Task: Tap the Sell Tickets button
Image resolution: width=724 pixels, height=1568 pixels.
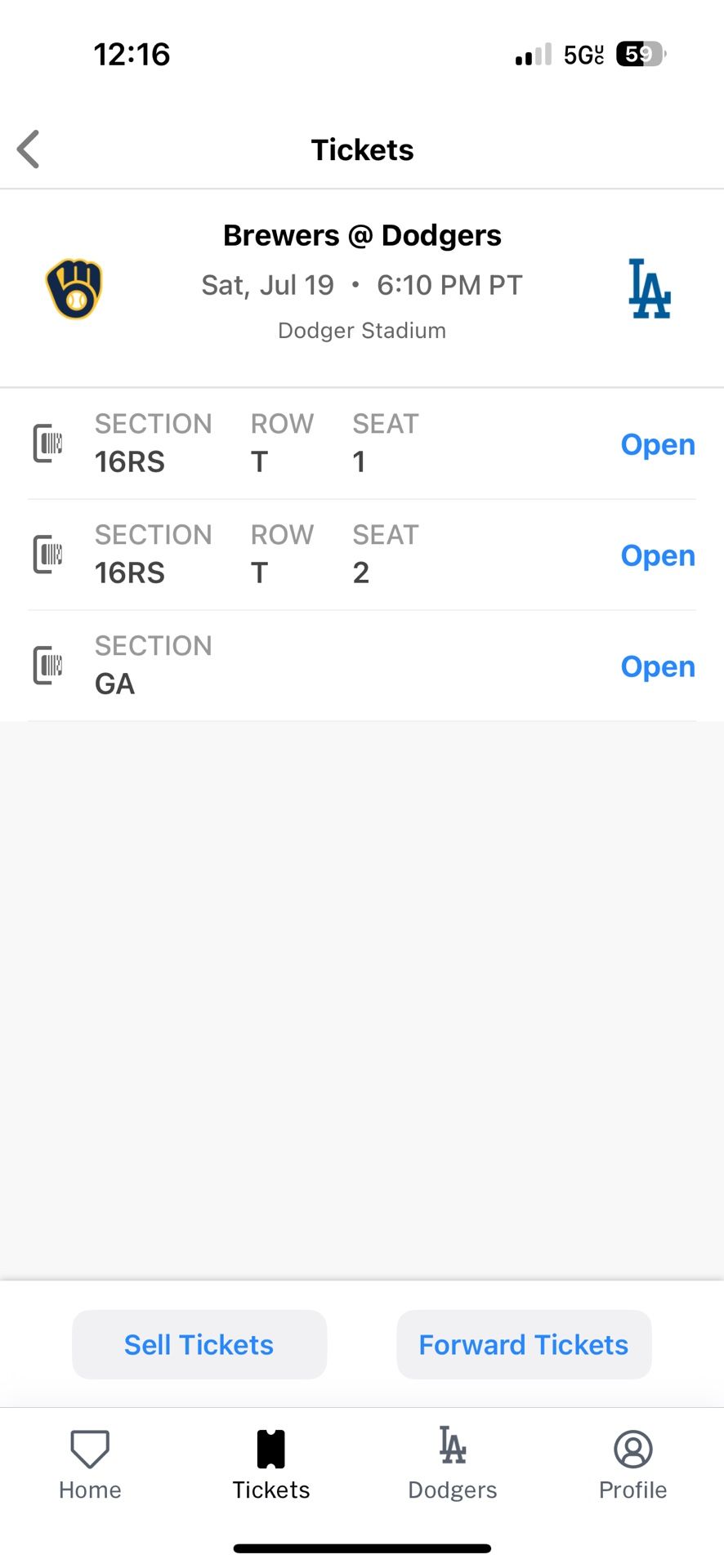Action: (199, 1344)
